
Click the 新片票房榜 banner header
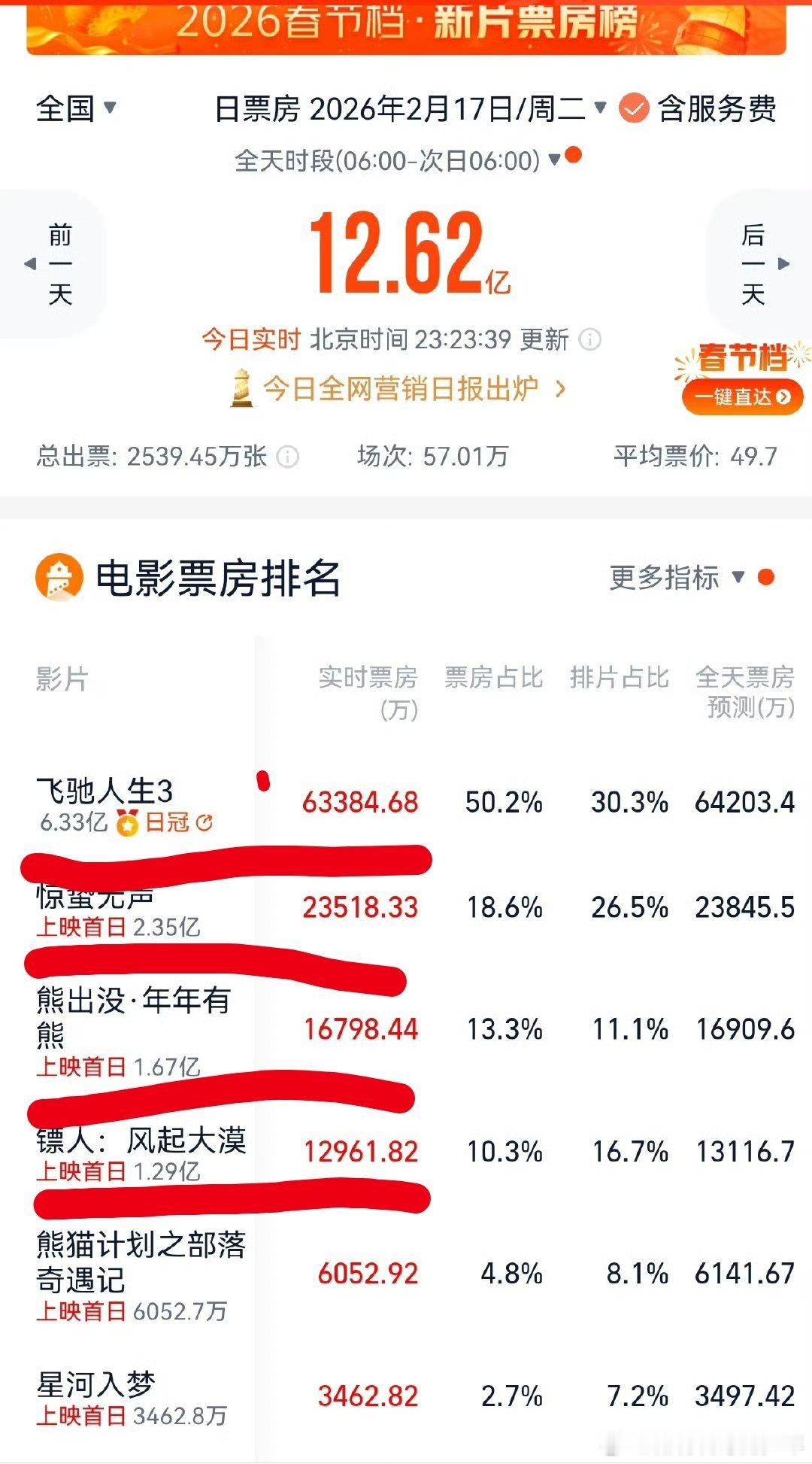click(406, 25)
